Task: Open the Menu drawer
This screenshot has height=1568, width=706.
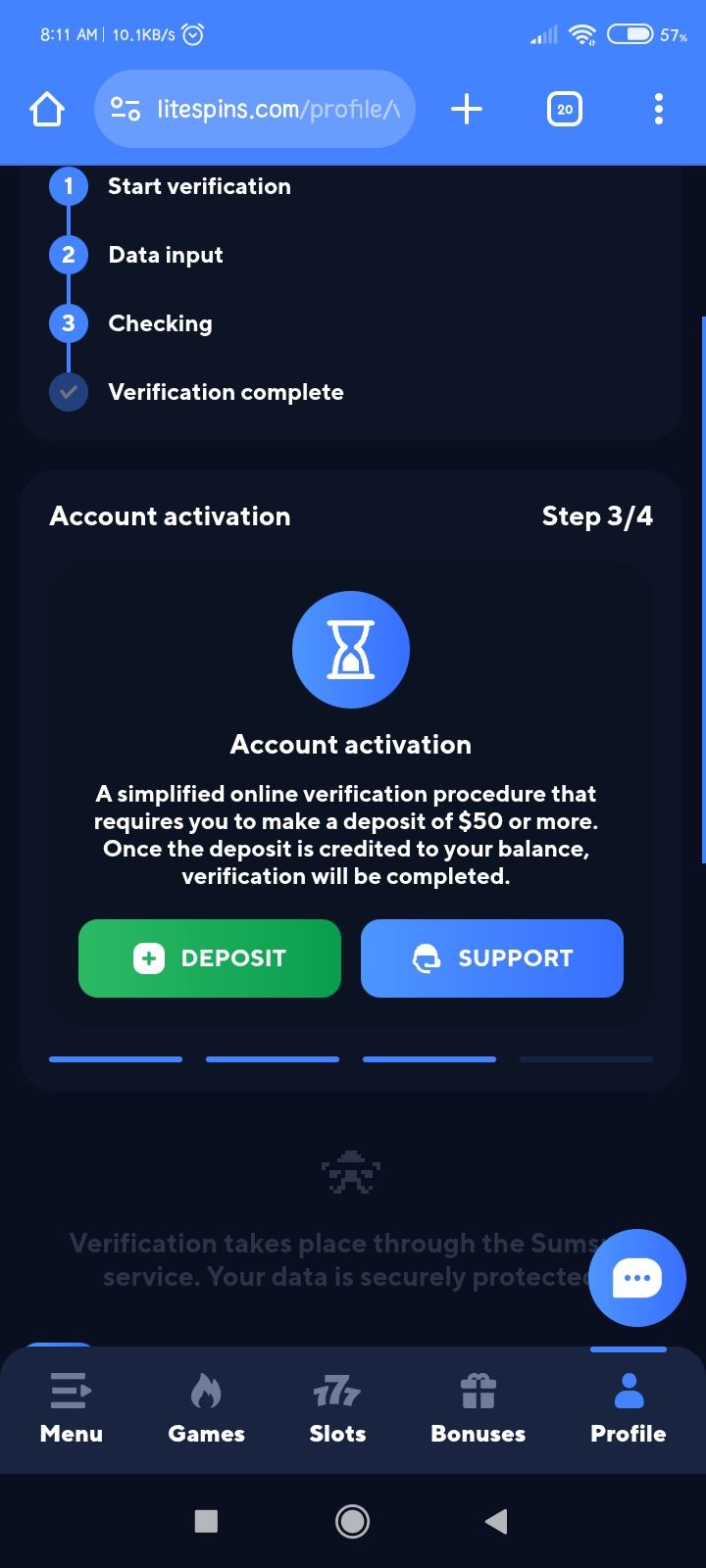Action: [71, 1409]
